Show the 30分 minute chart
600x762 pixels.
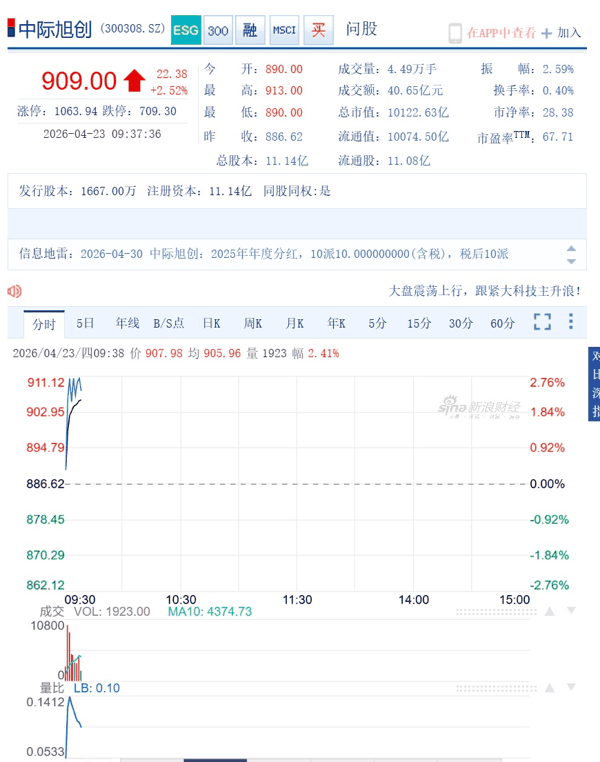click(x=461, y=323)
